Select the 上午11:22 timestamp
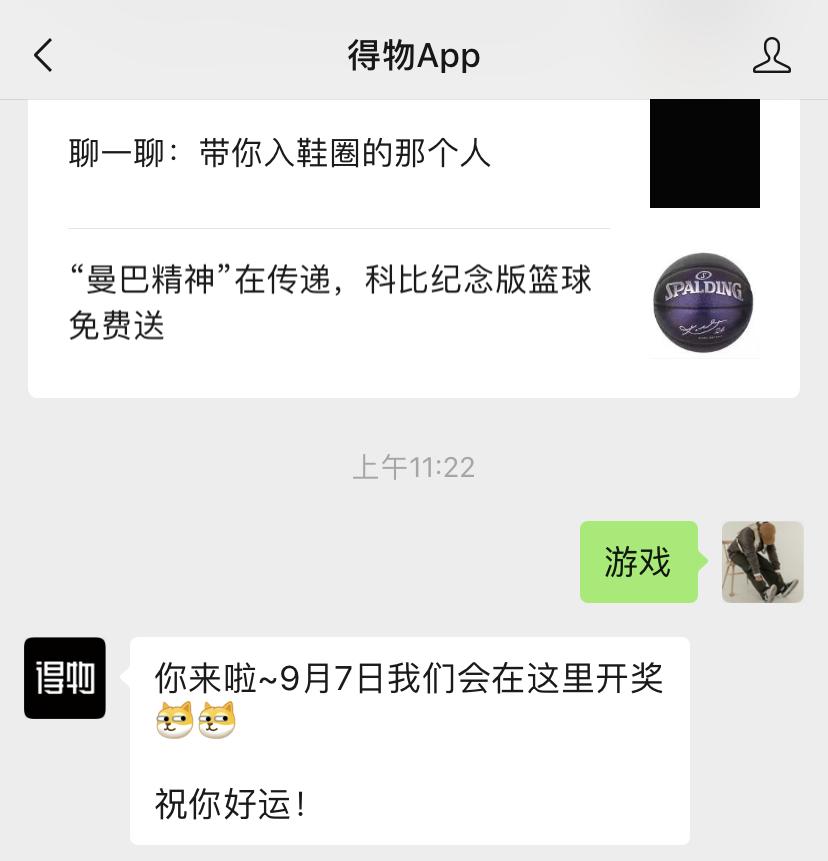The image size is (828, 861). click(414, 467)
